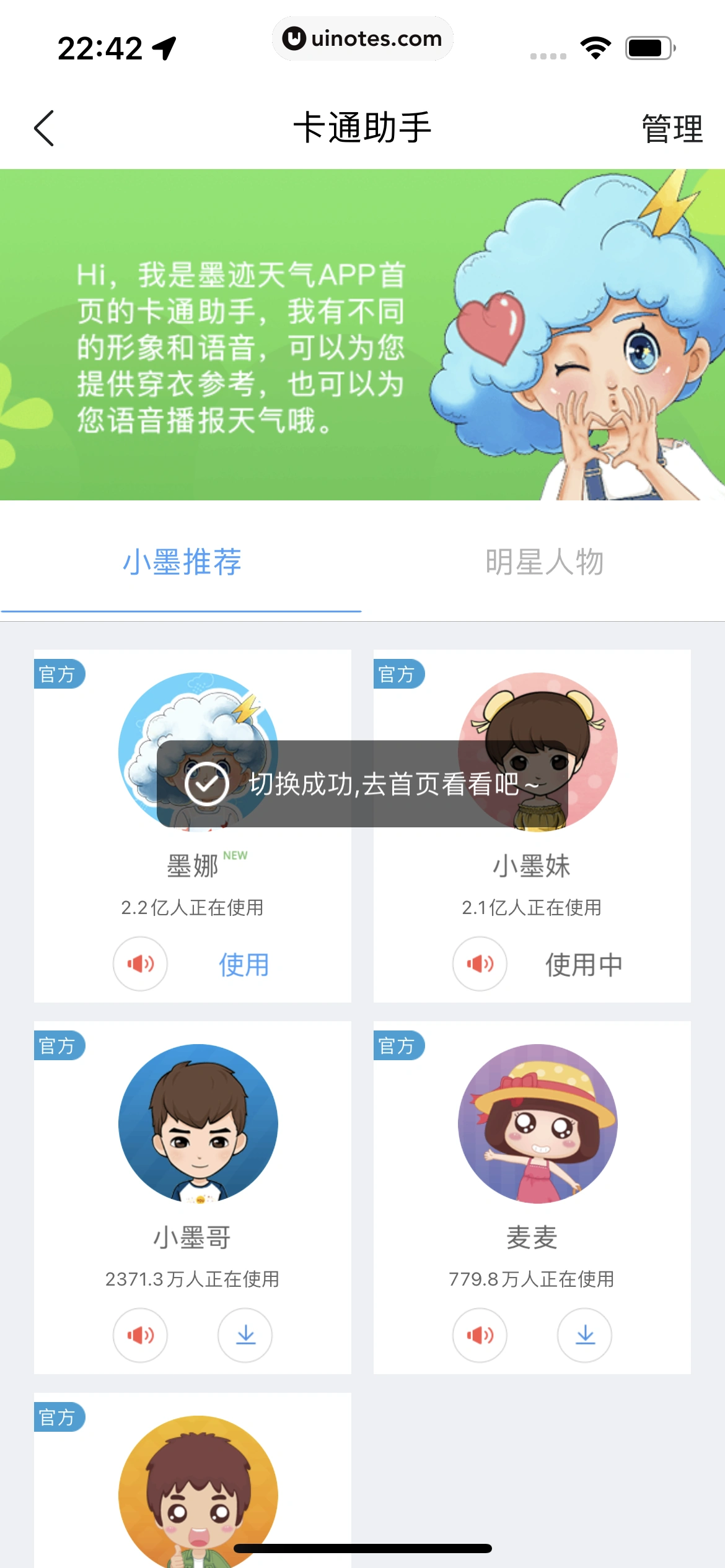
Task: Download the 小墨哥 assistant
Action: pyautogui.click(x=245, y=1335)
